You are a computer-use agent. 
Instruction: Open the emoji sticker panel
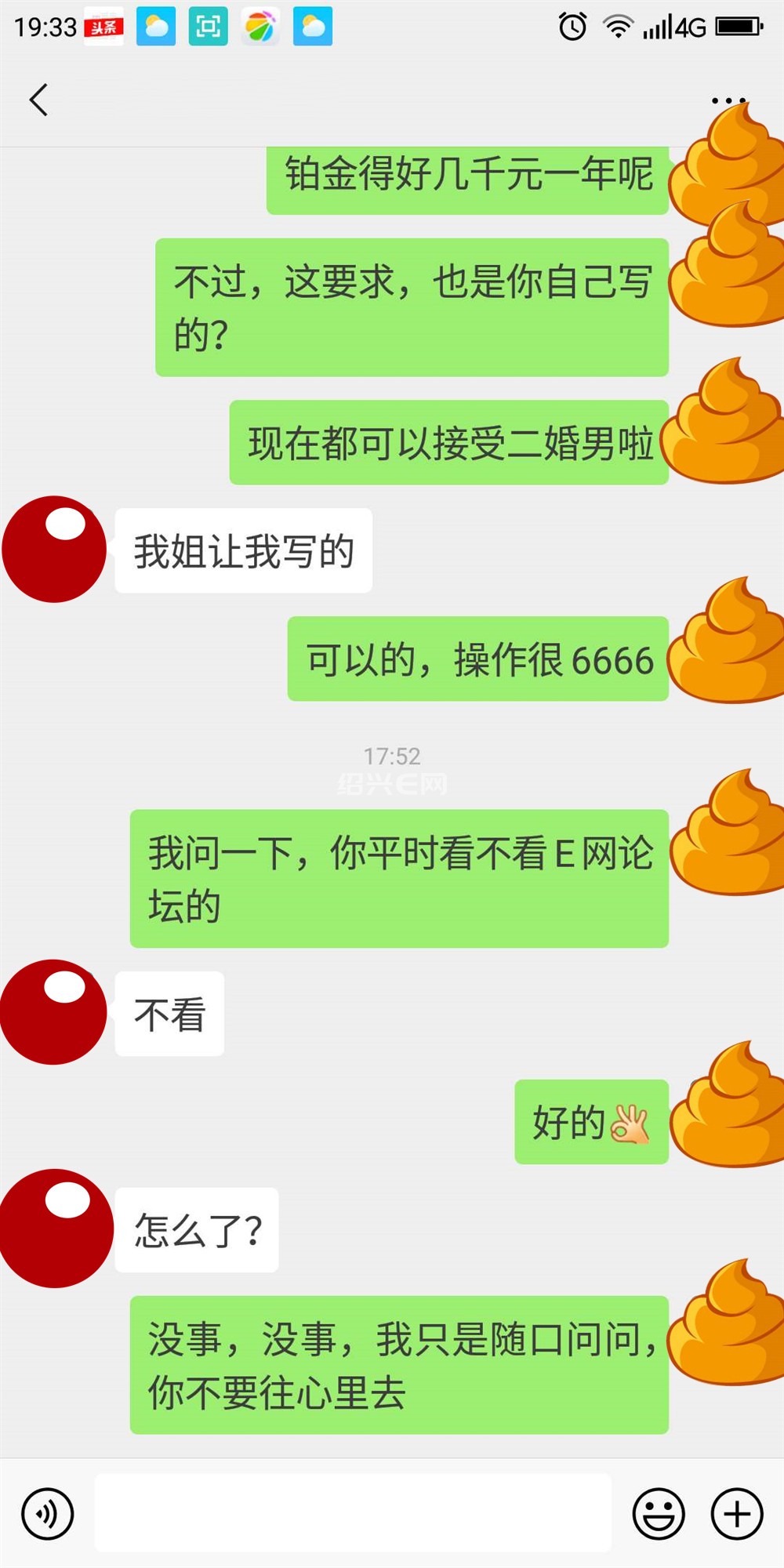point(659,1513)
